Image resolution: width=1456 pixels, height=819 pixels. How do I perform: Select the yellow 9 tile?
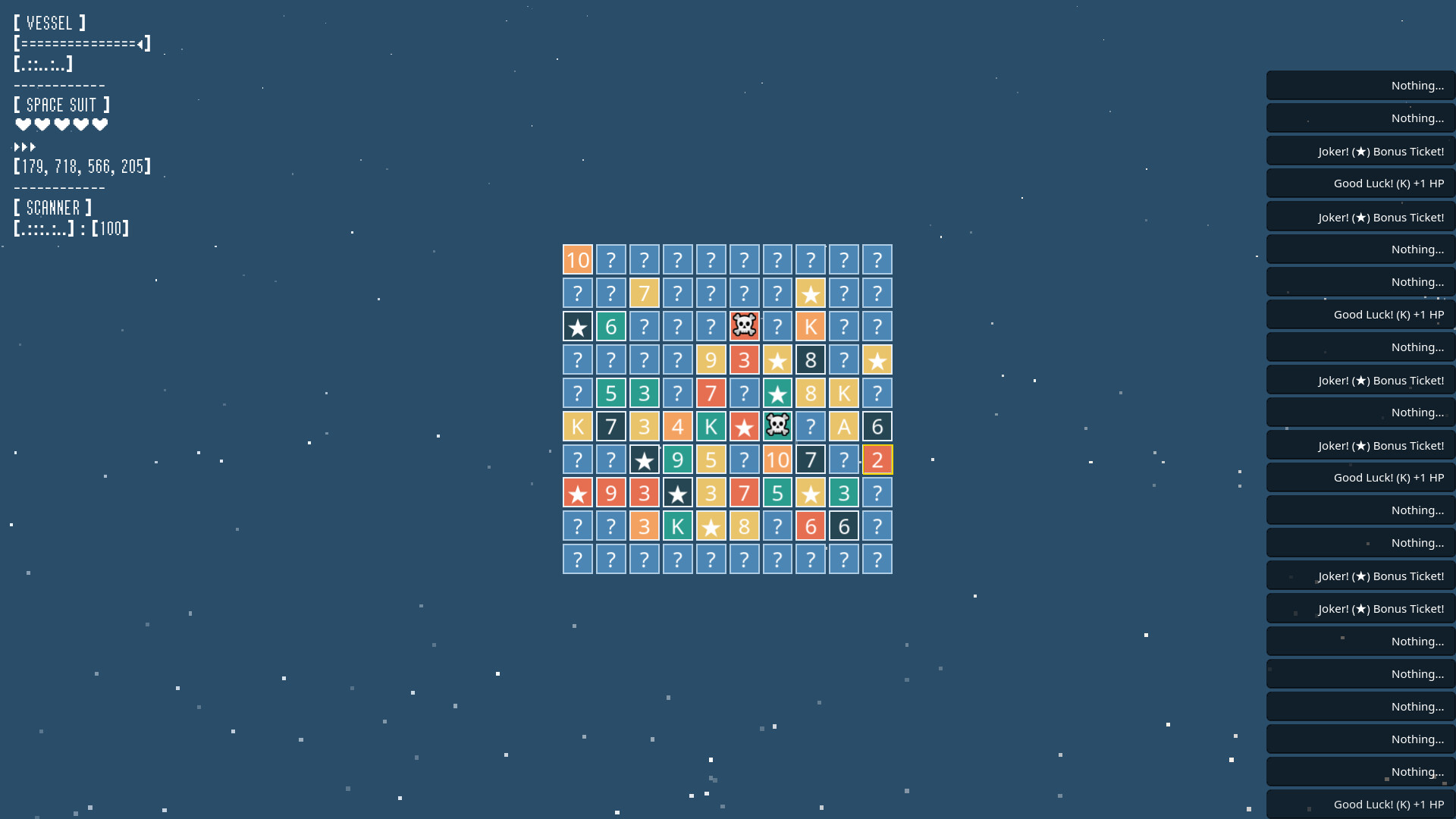pos(711,359)
